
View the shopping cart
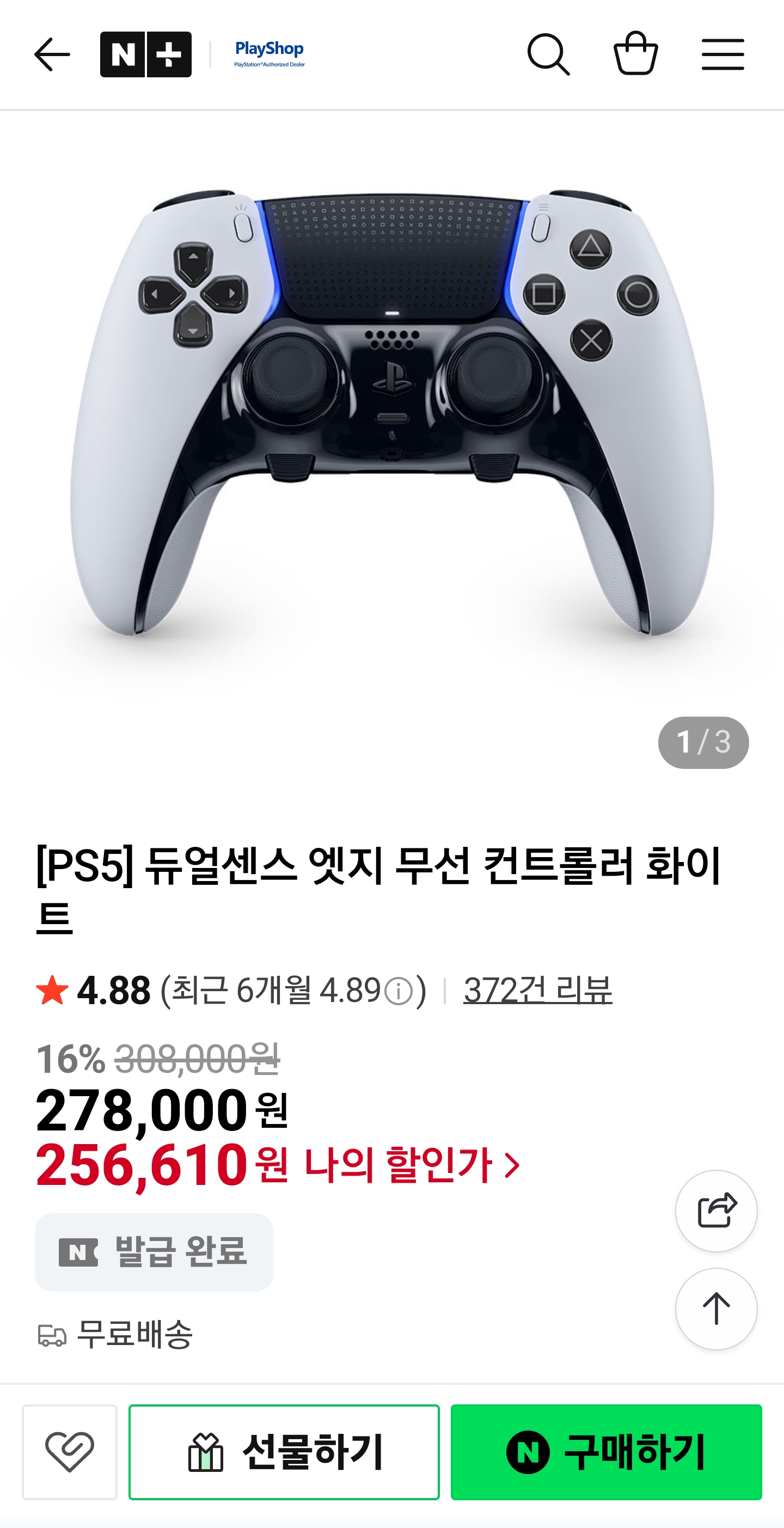pyautogui.click(x=635, y=53)
